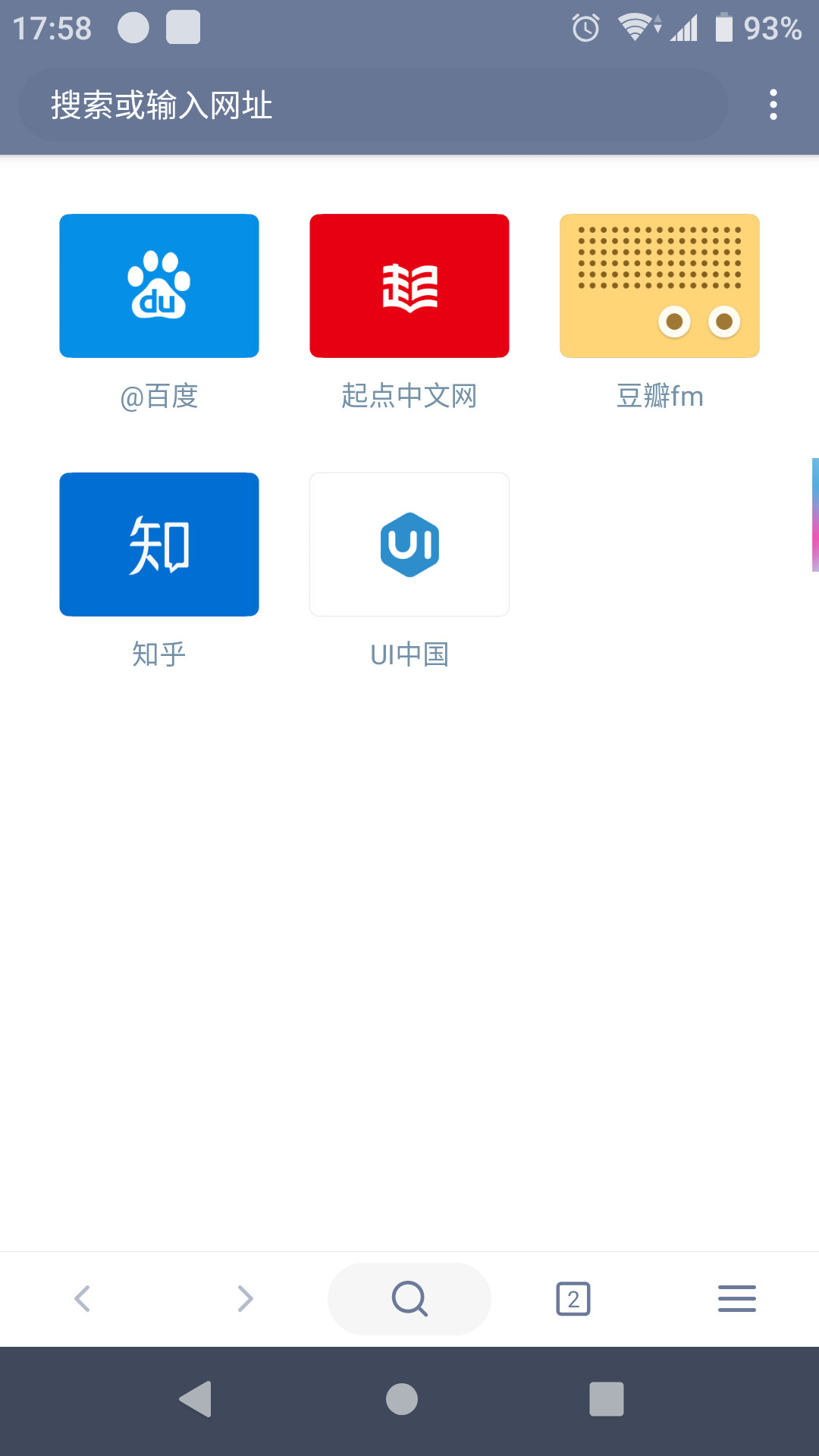
Task: Open the hamburger menu
Action: (736, 1298)
